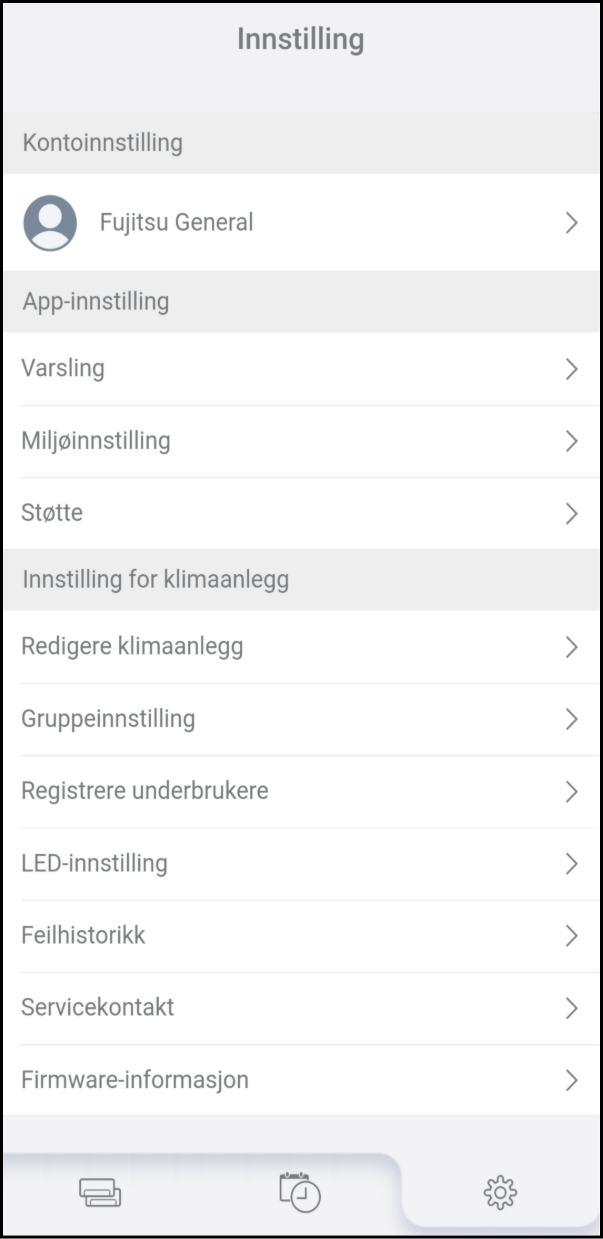
Task: Tap the settings gear tab
Action: pos(499,1191)
